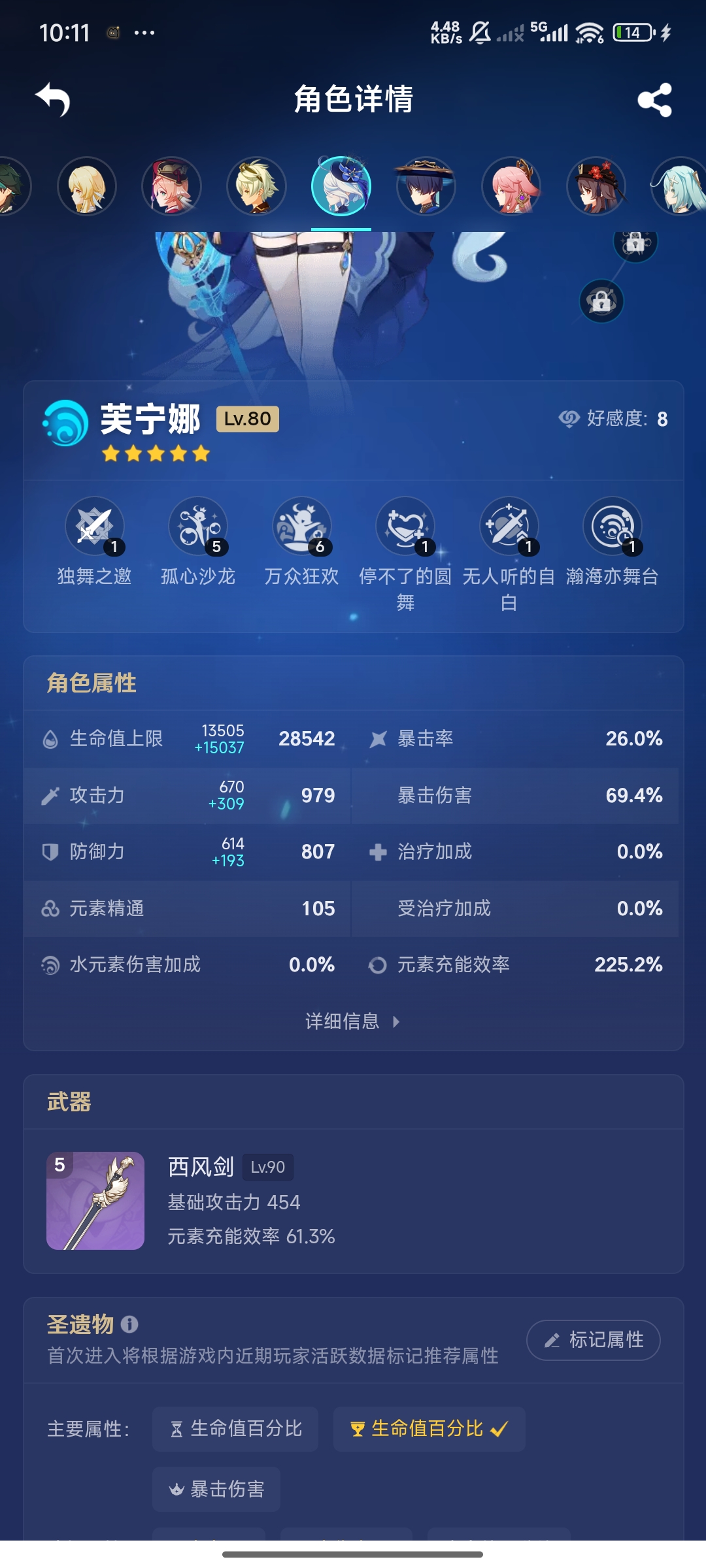Viewport: 706px width, 1568px height.
Task: Share this character detail page
Action: pyautogui.click(x=654, y=100)
